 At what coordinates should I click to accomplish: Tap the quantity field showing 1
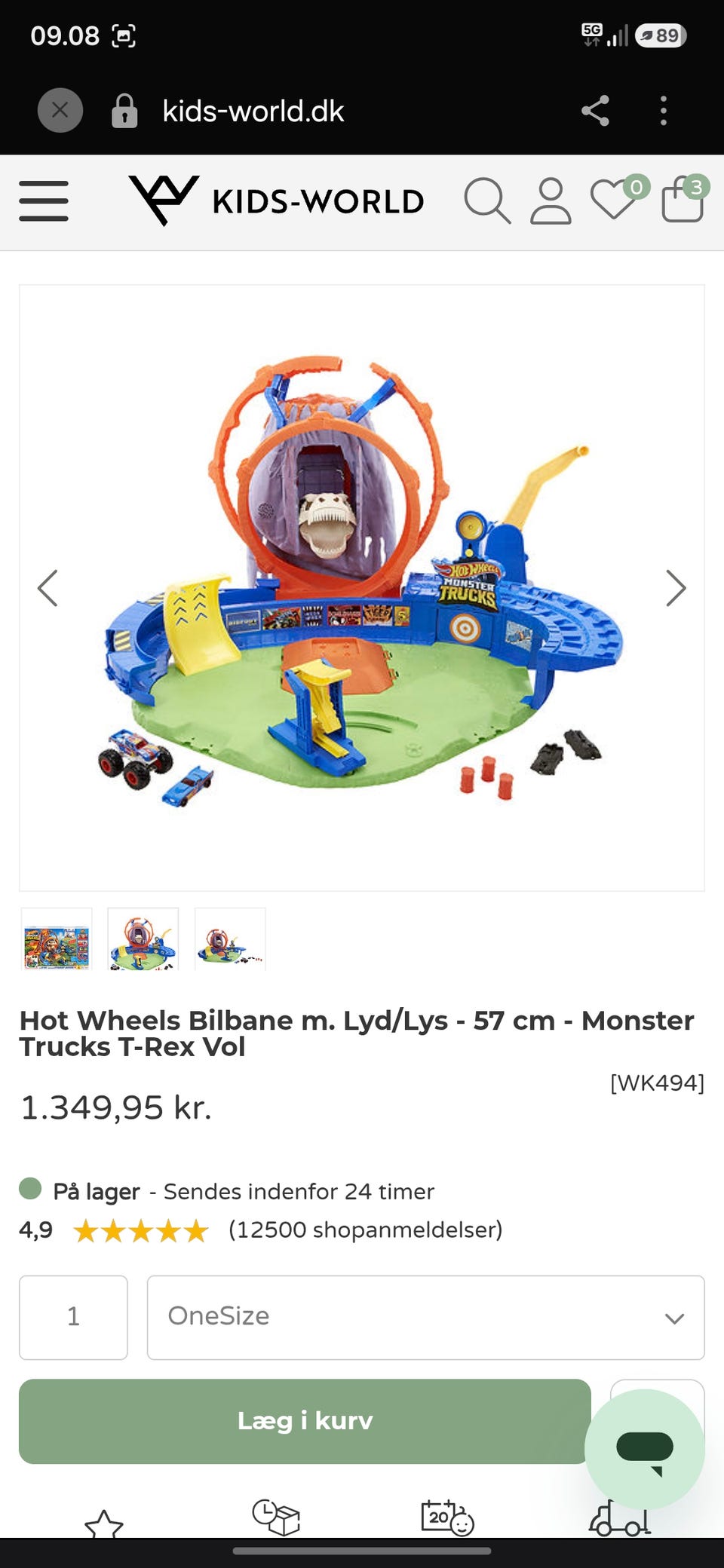coord(73,1318)
